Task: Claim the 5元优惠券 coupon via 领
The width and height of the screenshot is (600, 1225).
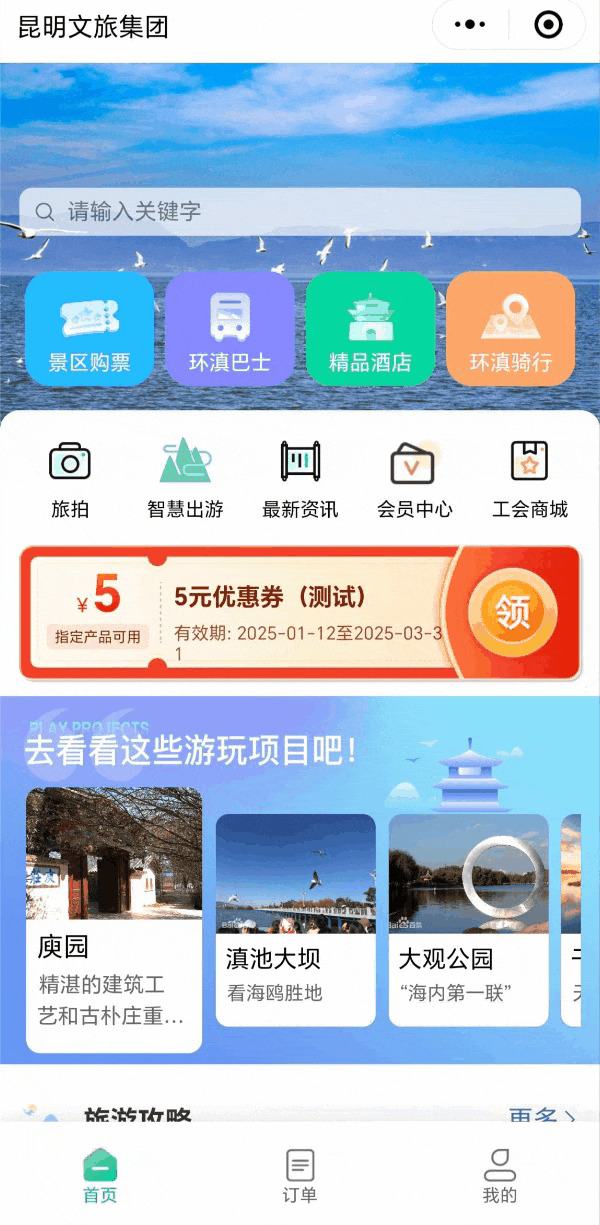Action: point(512,613)
